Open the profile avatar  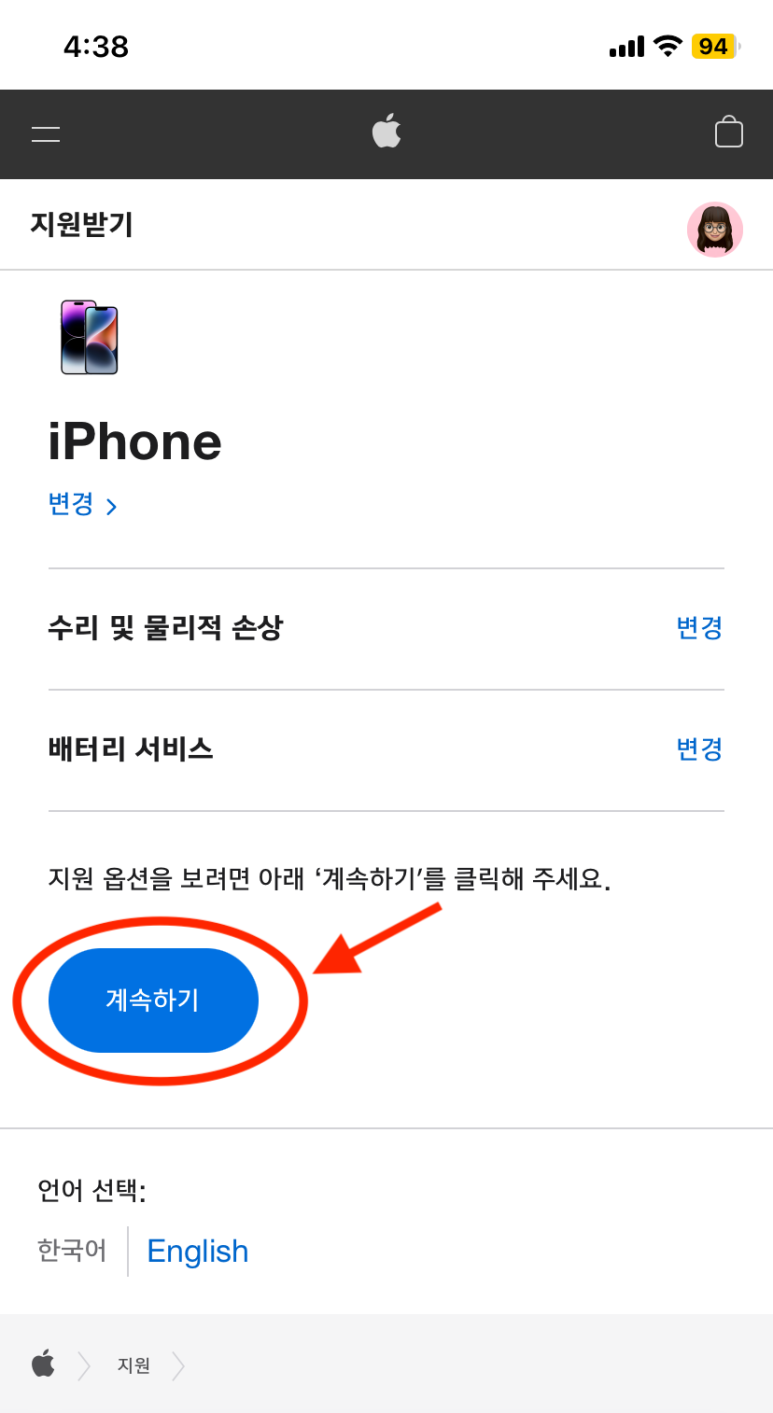point(714,229)
